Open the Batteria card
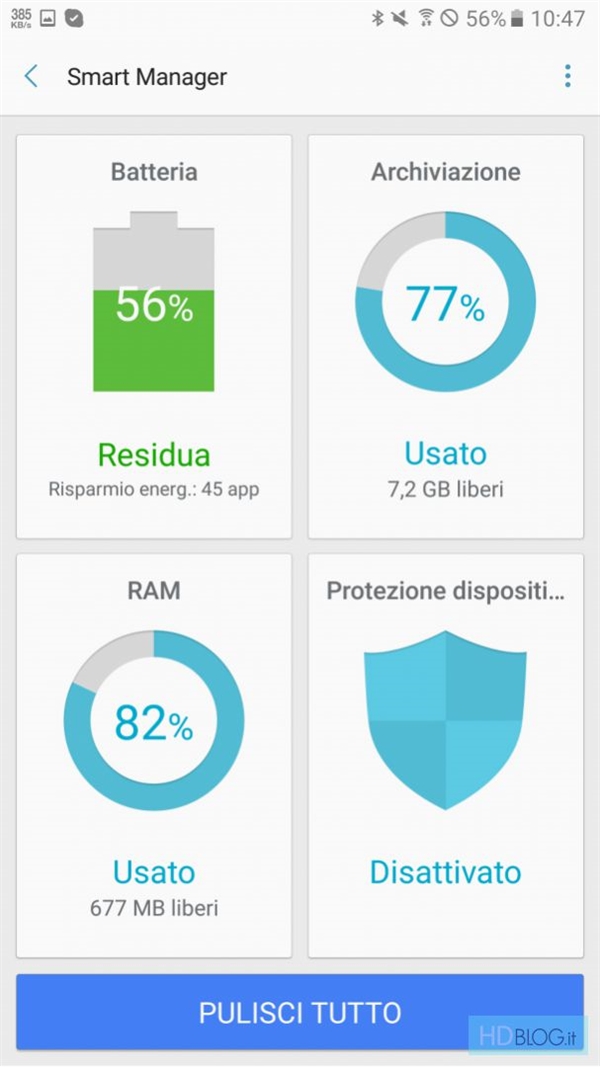The image size is (600, 1067). coord(154,336)
